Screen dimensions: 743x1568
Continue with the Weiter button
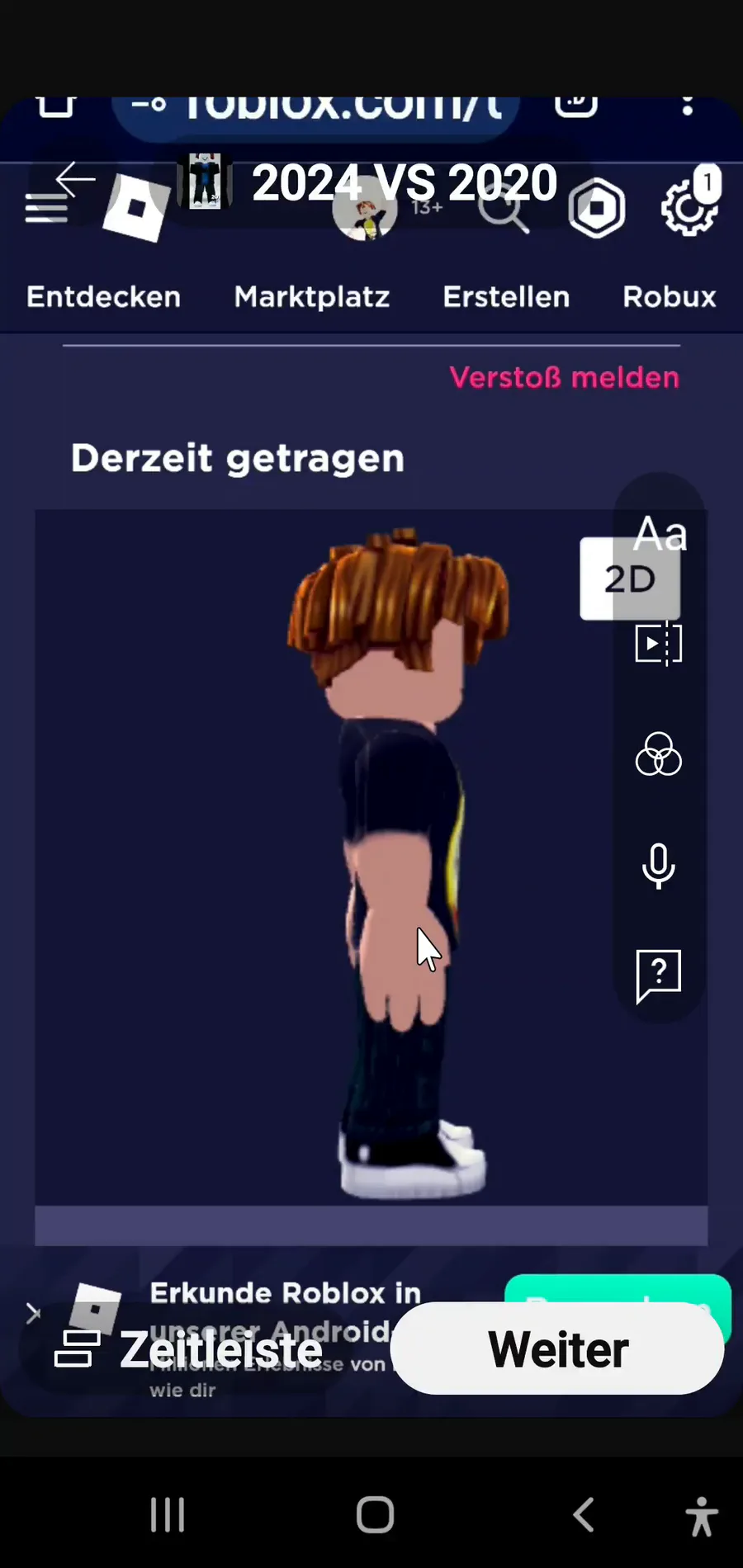pos(557,1348)
